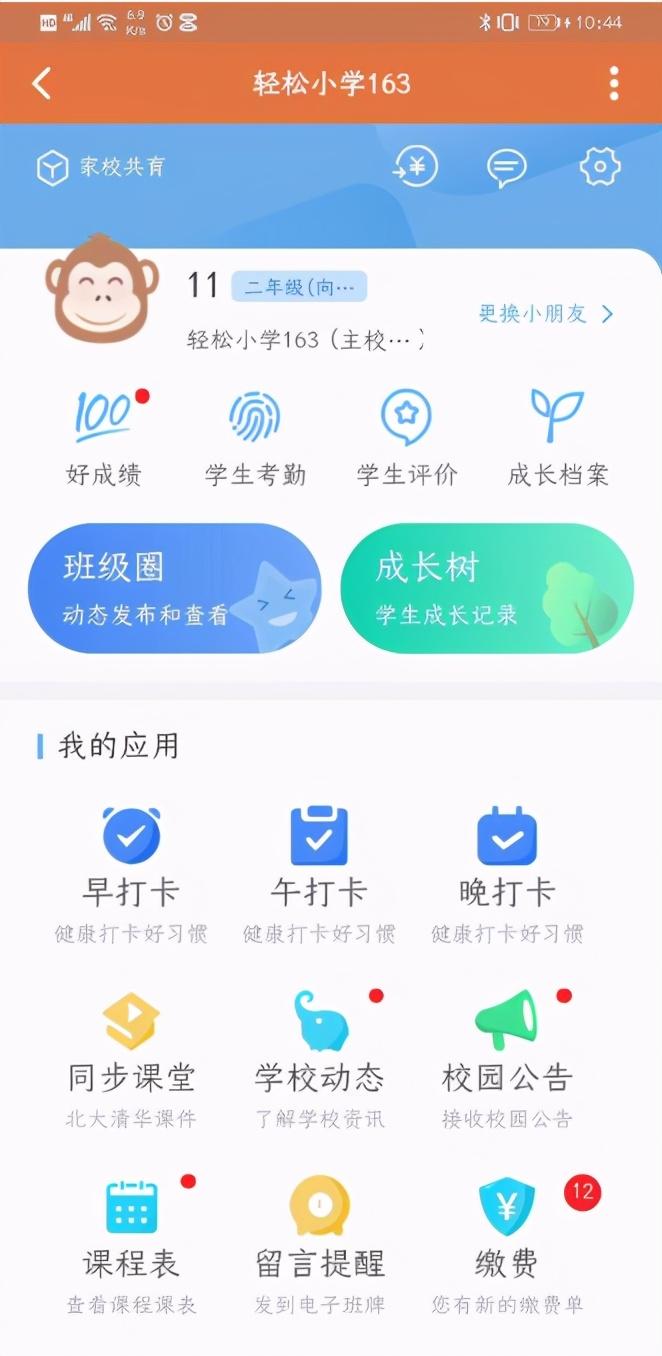Open settings via the gear icon
The image size is (662, 1356).
(600, 167)
